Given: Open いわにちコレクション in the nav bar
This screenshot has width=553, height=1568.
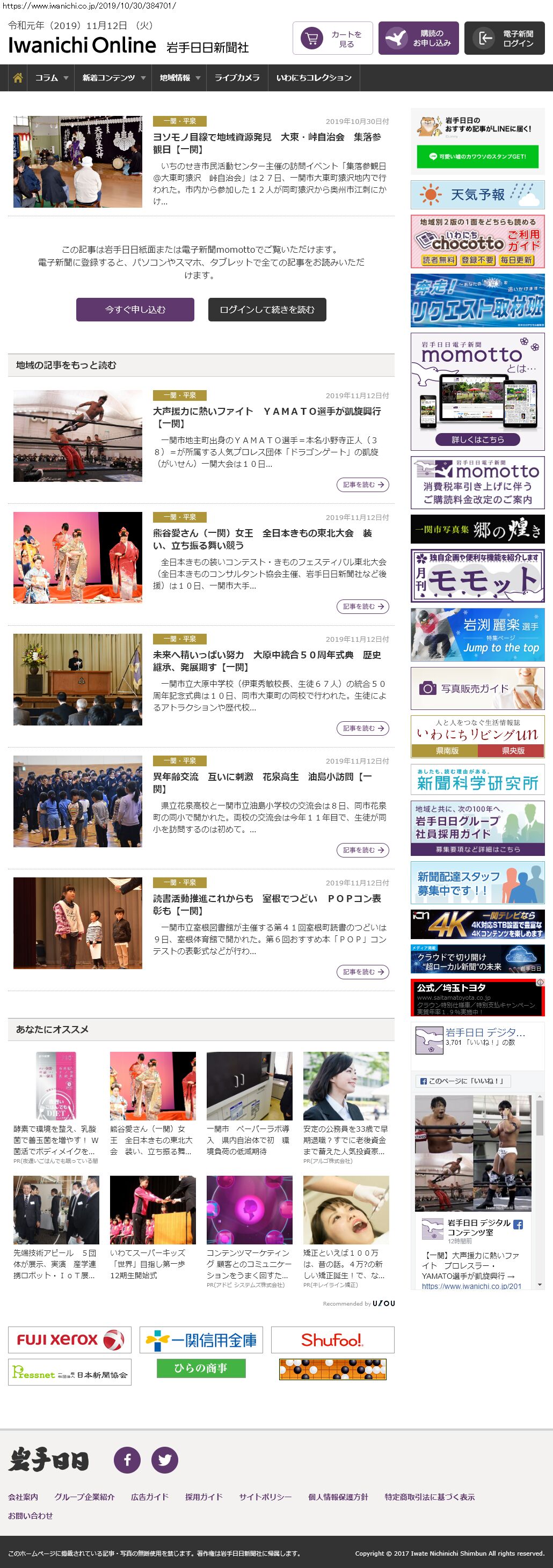Looking at the screenshot, I should click(314, 78).
